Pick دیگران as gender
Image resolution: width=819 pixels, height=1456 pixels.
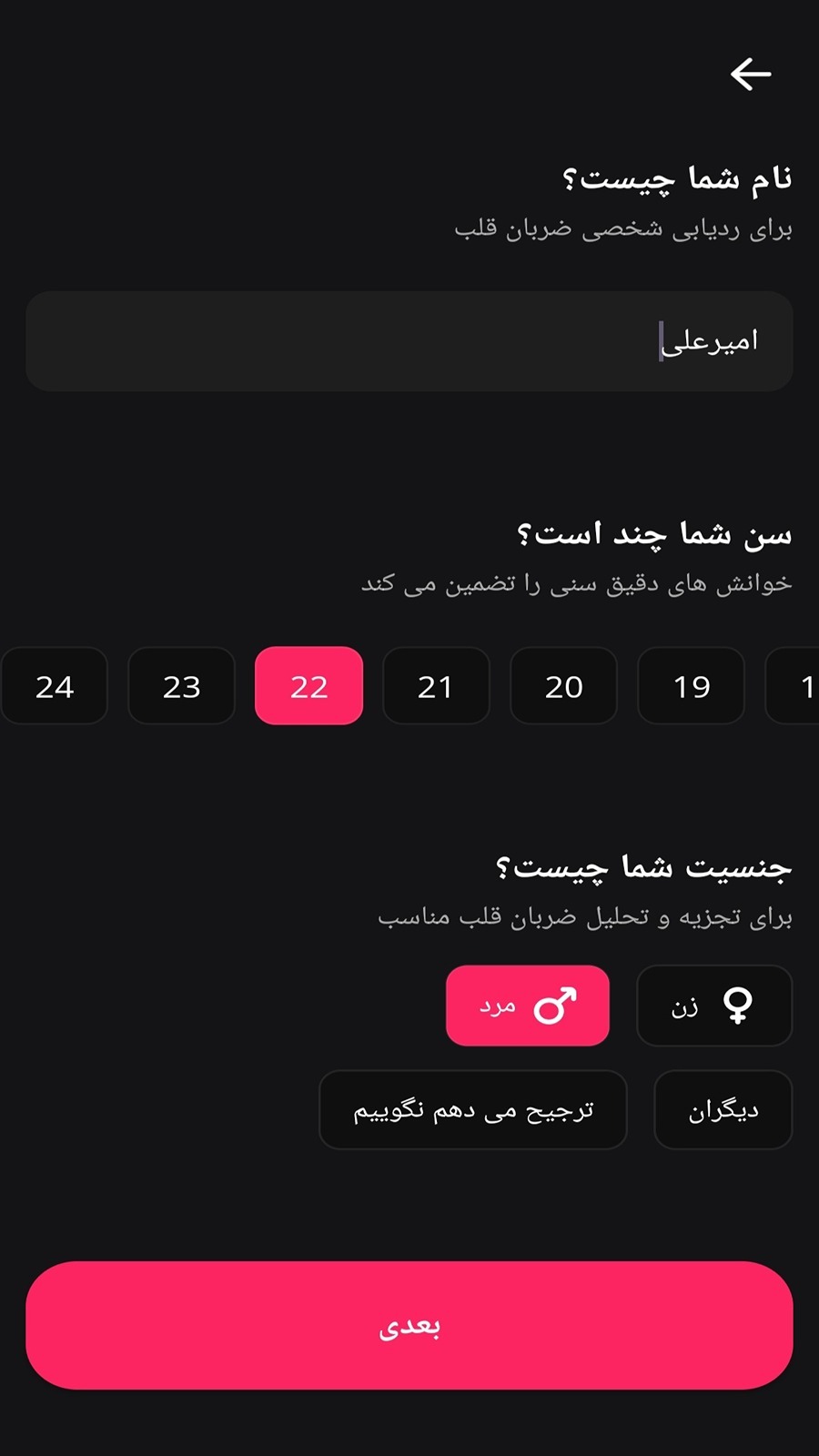point(723,1110)
